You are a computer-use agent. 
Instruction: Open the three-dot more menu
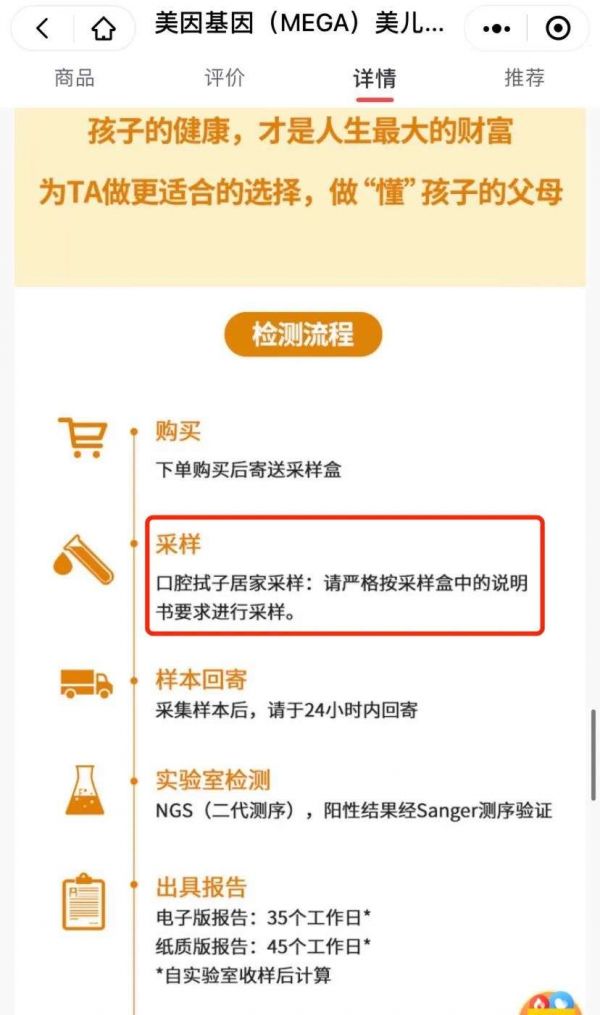click(x=497, y=28)
